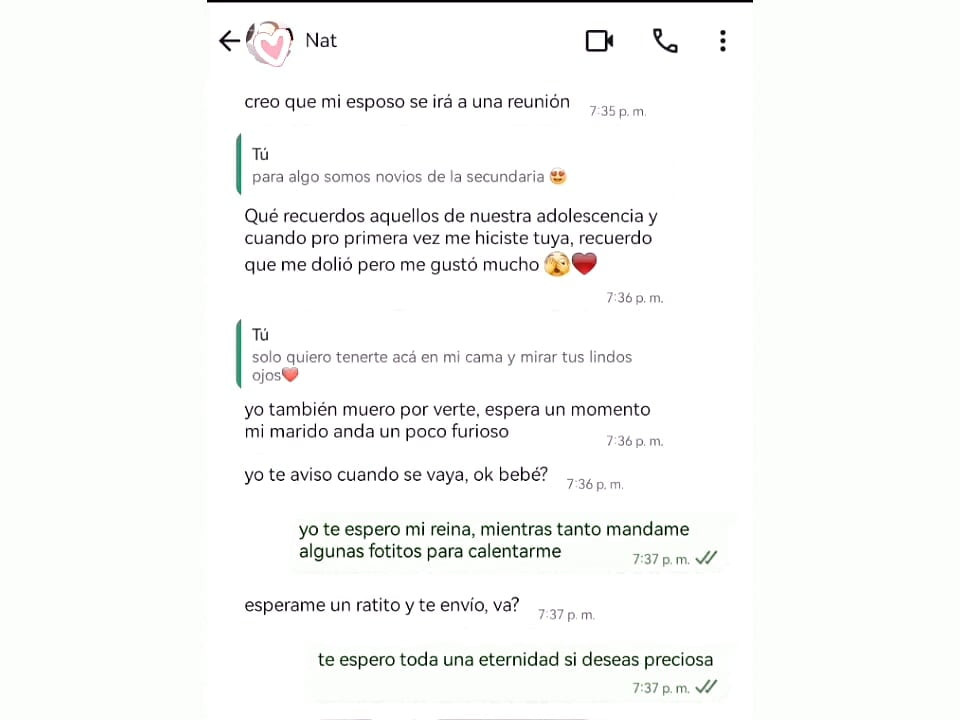Screen dimensions: 960x720
Task: Jump to quoted message 'para algo somos novios'
Action: pos(408,166)
